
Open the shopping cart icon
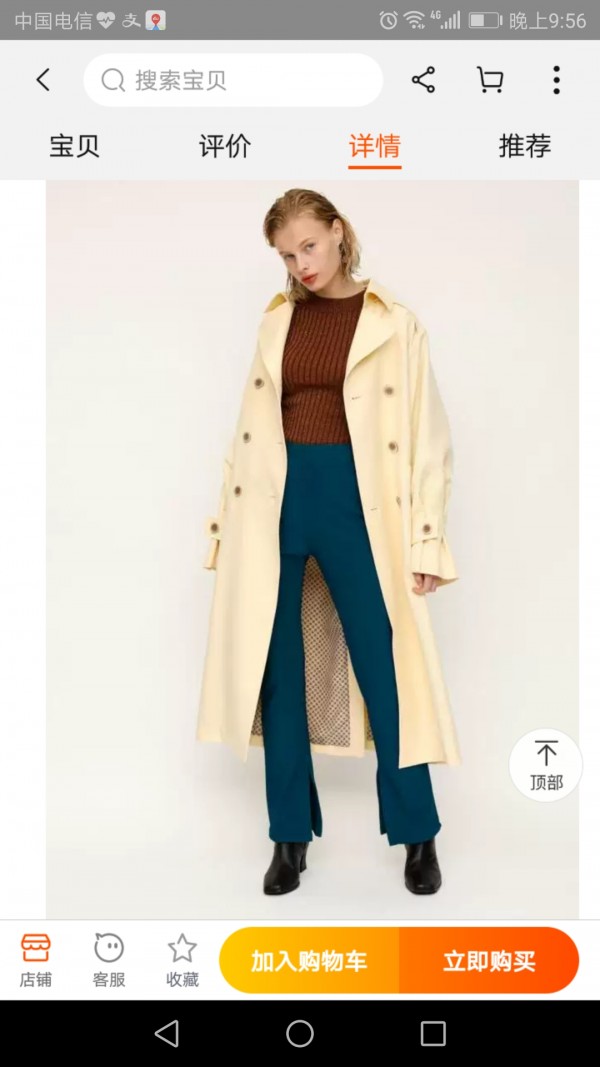(490, 80)
